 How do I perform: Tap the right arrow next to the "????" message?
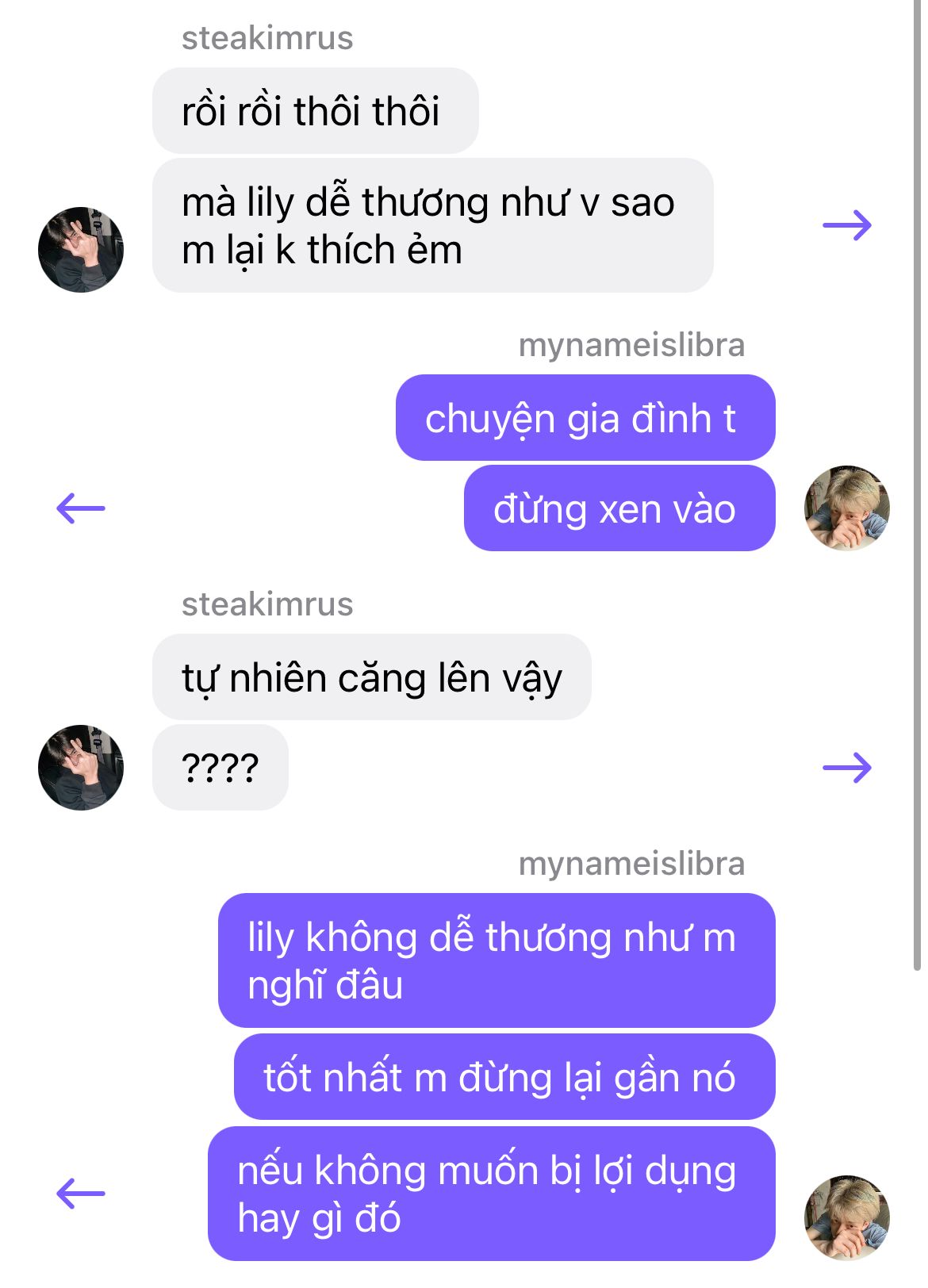click(847, 768)
